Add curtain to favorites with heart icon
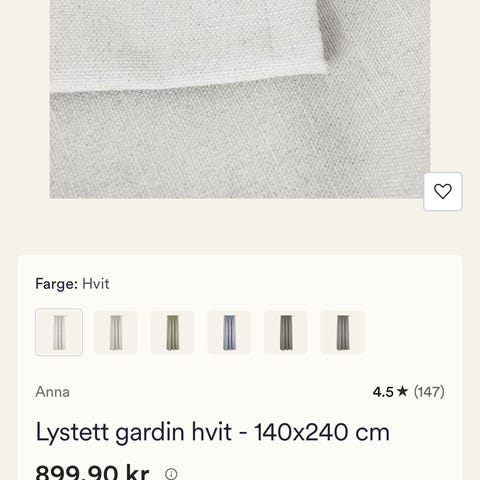This screenshot has width=480, height=480. pyautogui.click(x=443, y=191)
